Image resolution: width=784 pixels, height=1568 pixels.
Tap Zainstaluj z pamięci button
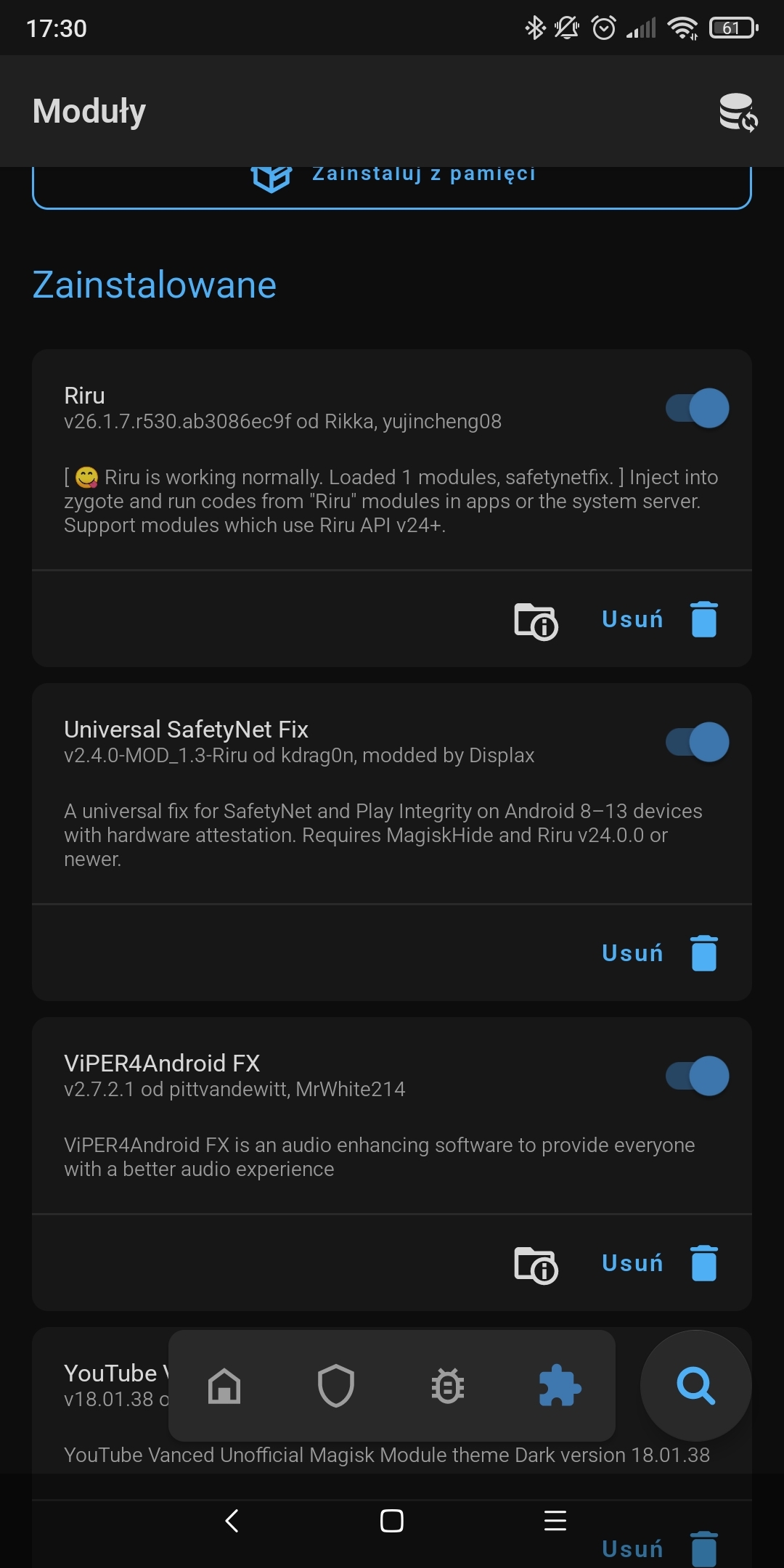(392, 180)
